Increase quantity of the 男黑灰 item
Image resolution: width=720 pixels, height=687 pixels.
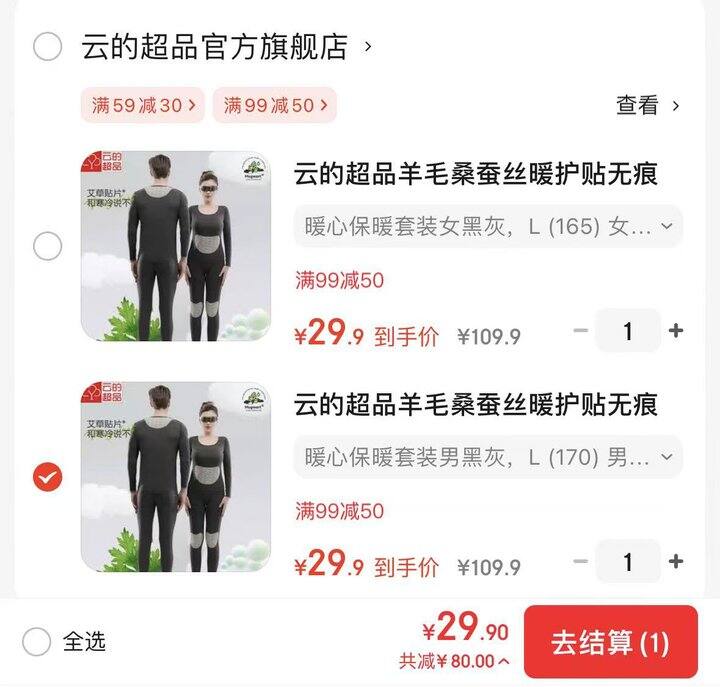click(676, 562)
